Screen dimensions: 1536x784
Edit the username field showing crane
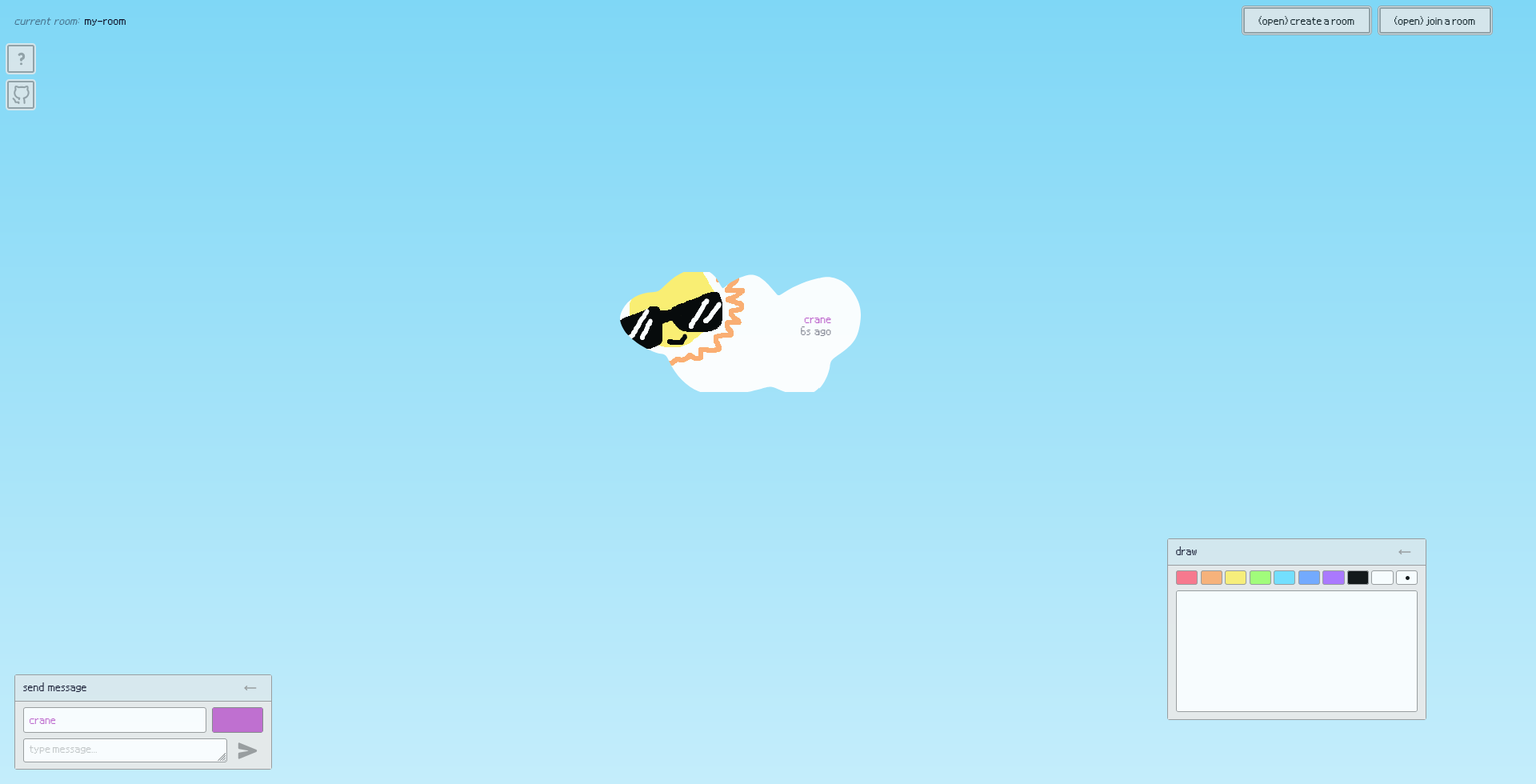pyautogui.click(x=114, y=720)
